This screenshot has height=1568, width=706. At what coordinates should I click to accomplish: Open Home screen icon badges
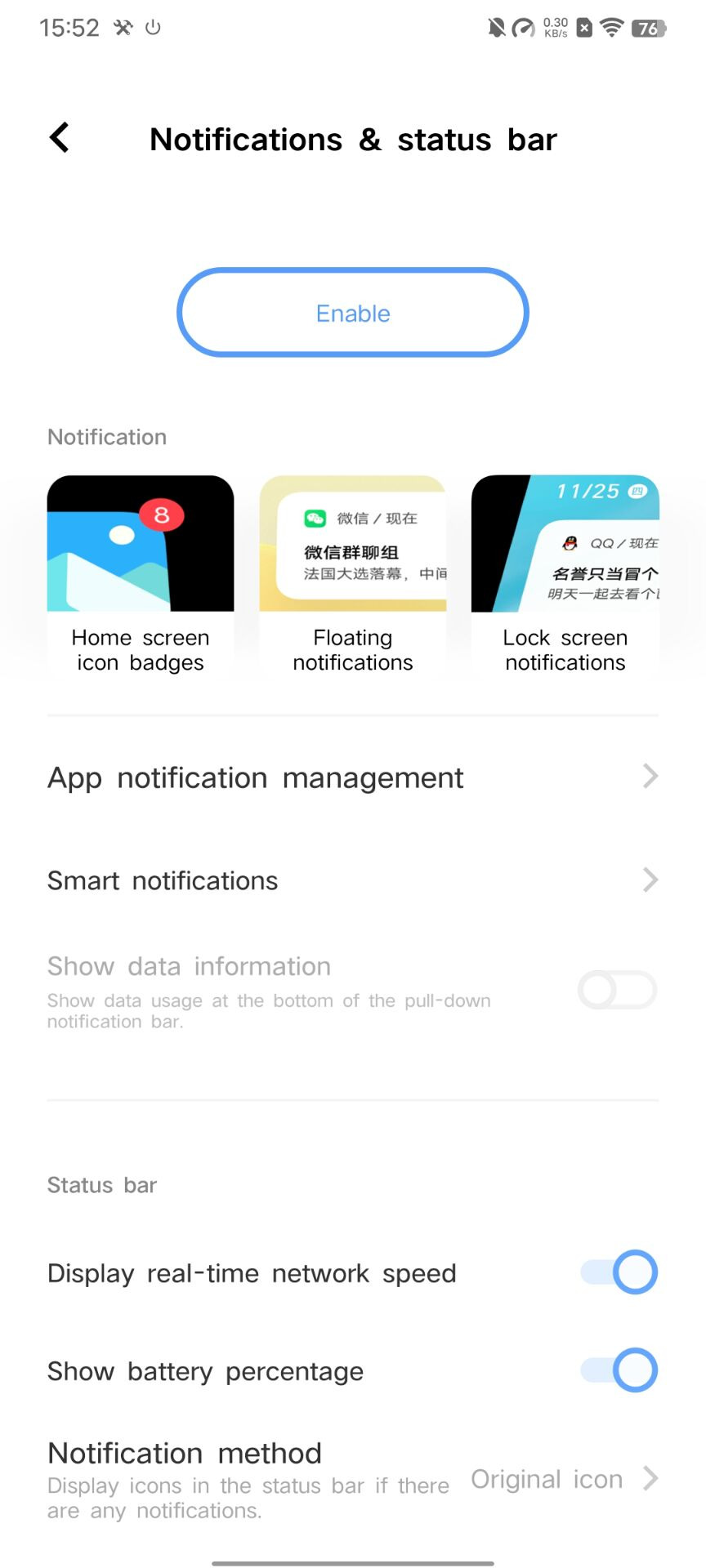pyautogui.click(x=141, y=575)
